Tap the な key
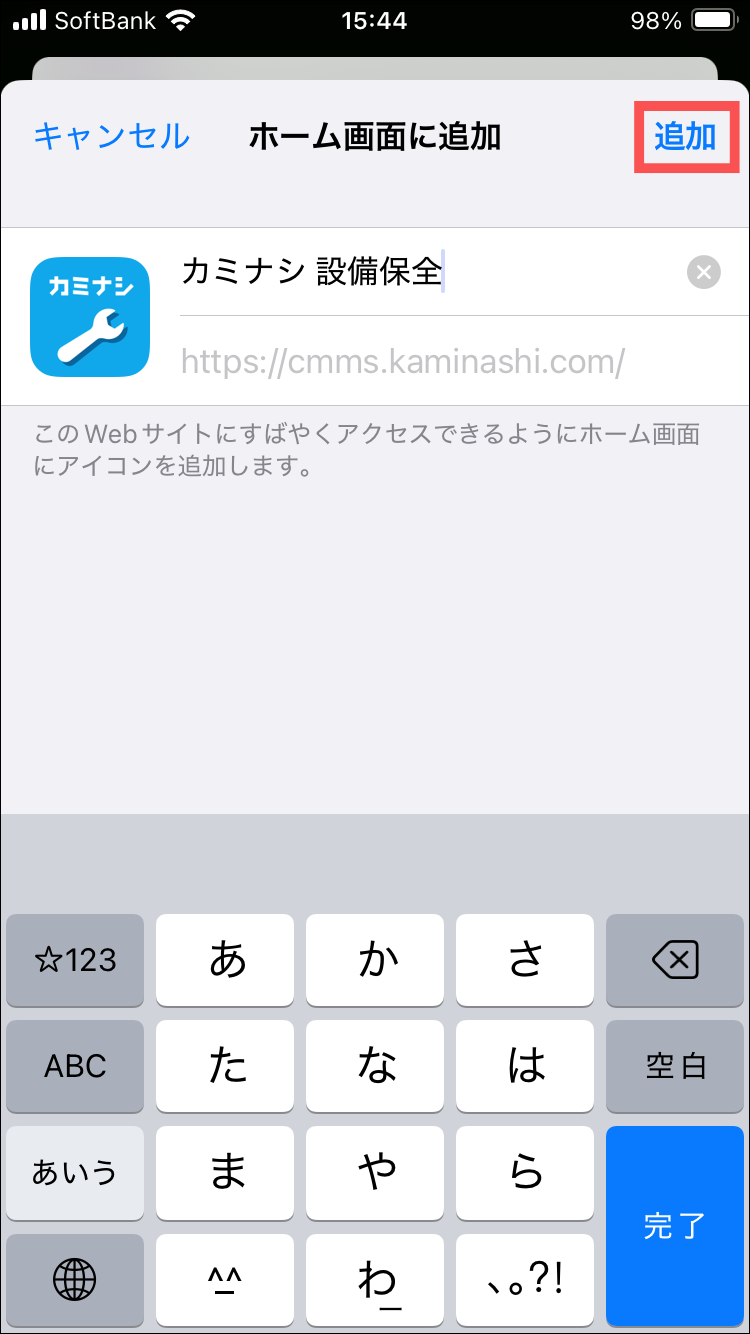This screenshot has width=750, height=1334. [x=376, y=1066]
